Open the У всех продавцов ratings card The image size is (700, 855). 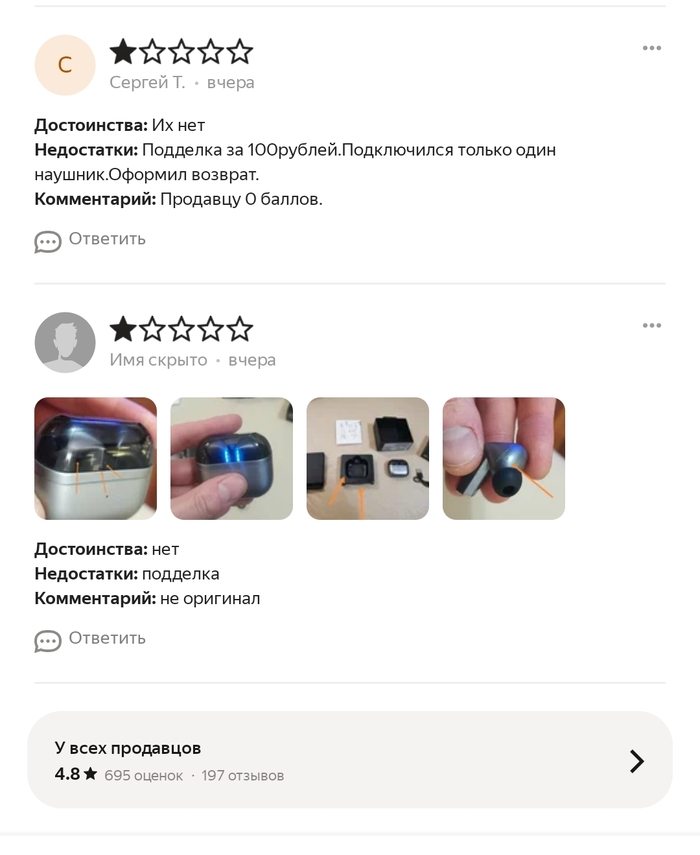350,761
